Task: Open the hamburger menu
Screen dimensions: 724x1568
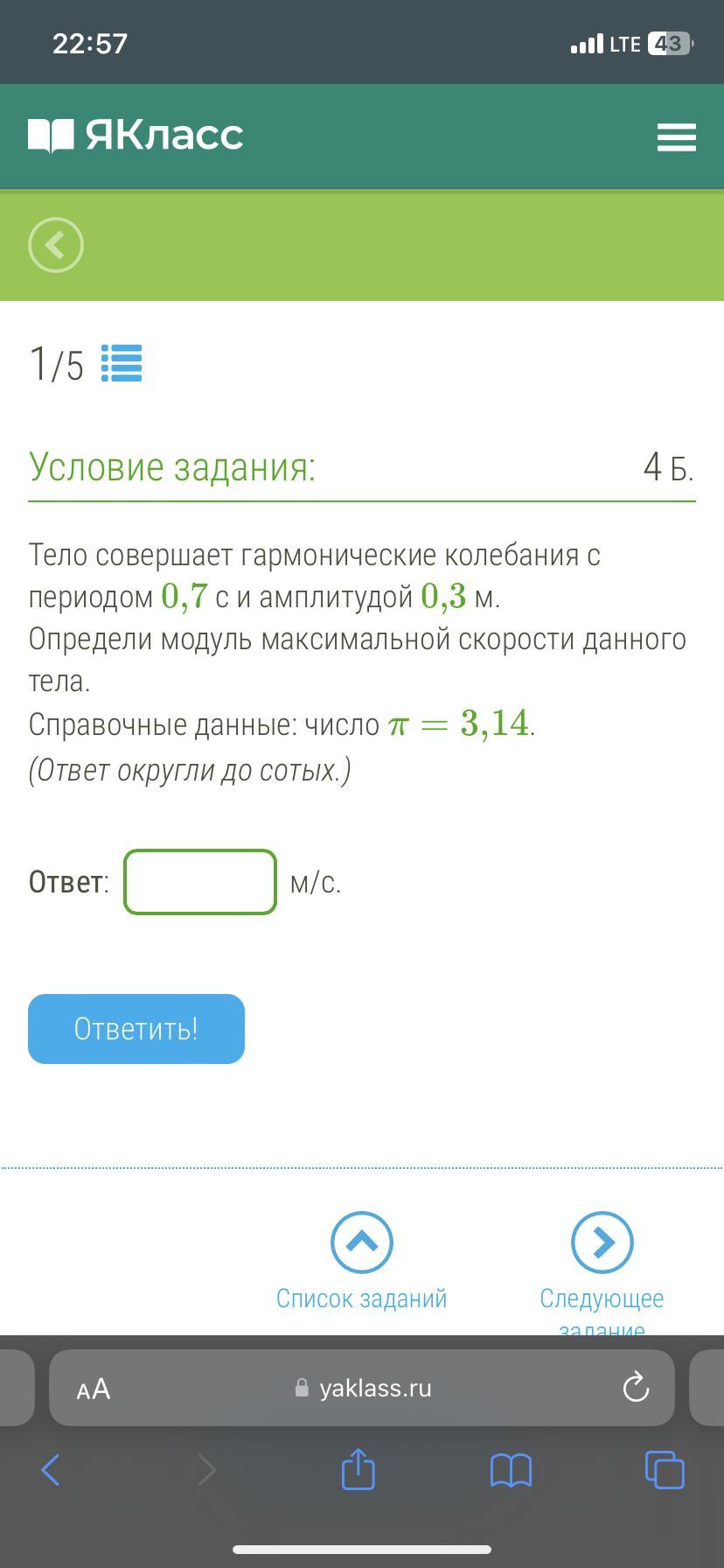Action: (x=676, y=137)
